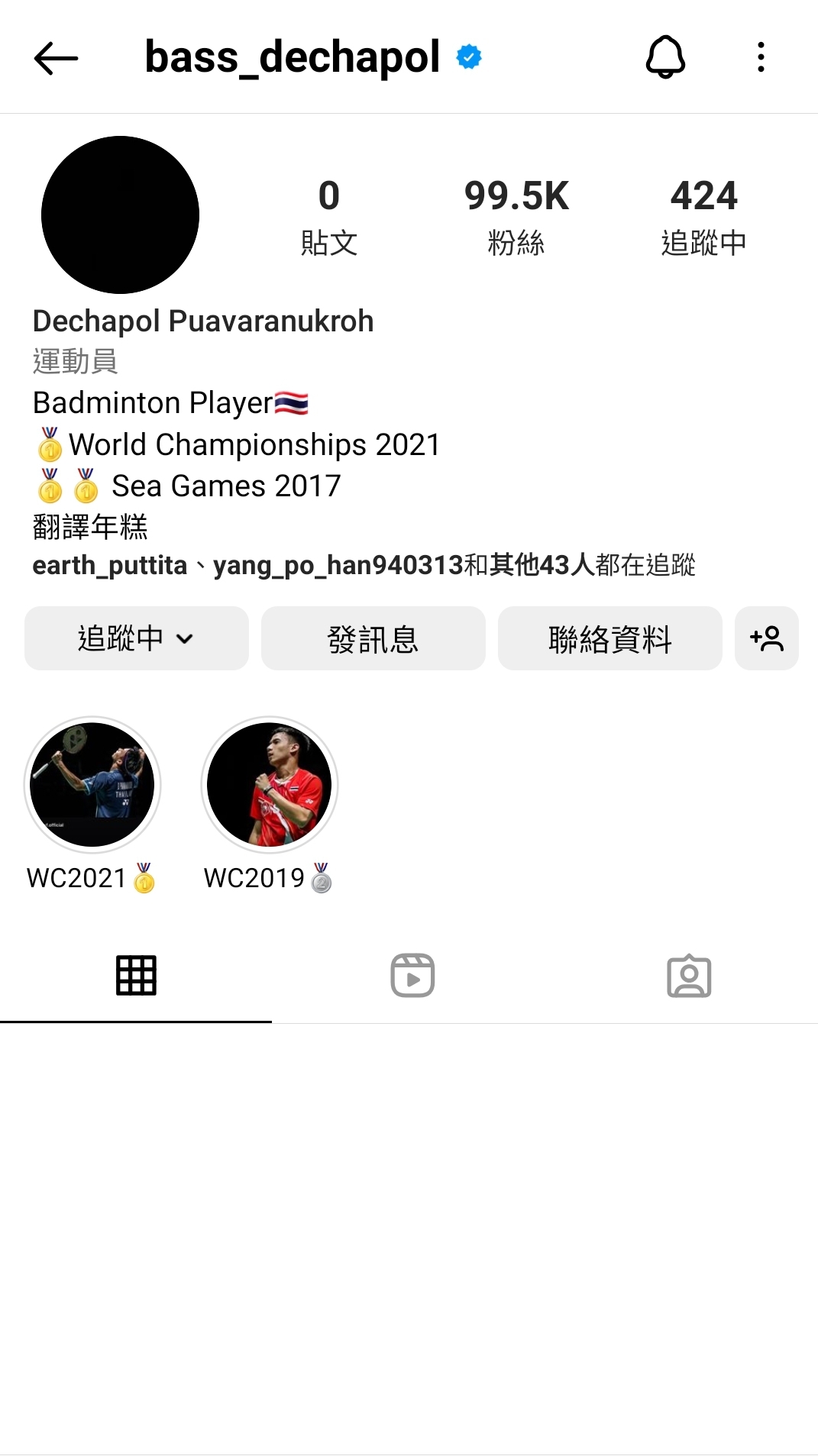Screen dimensions: 818x1456
Task: View the profile picture
Action: (120, 215)
